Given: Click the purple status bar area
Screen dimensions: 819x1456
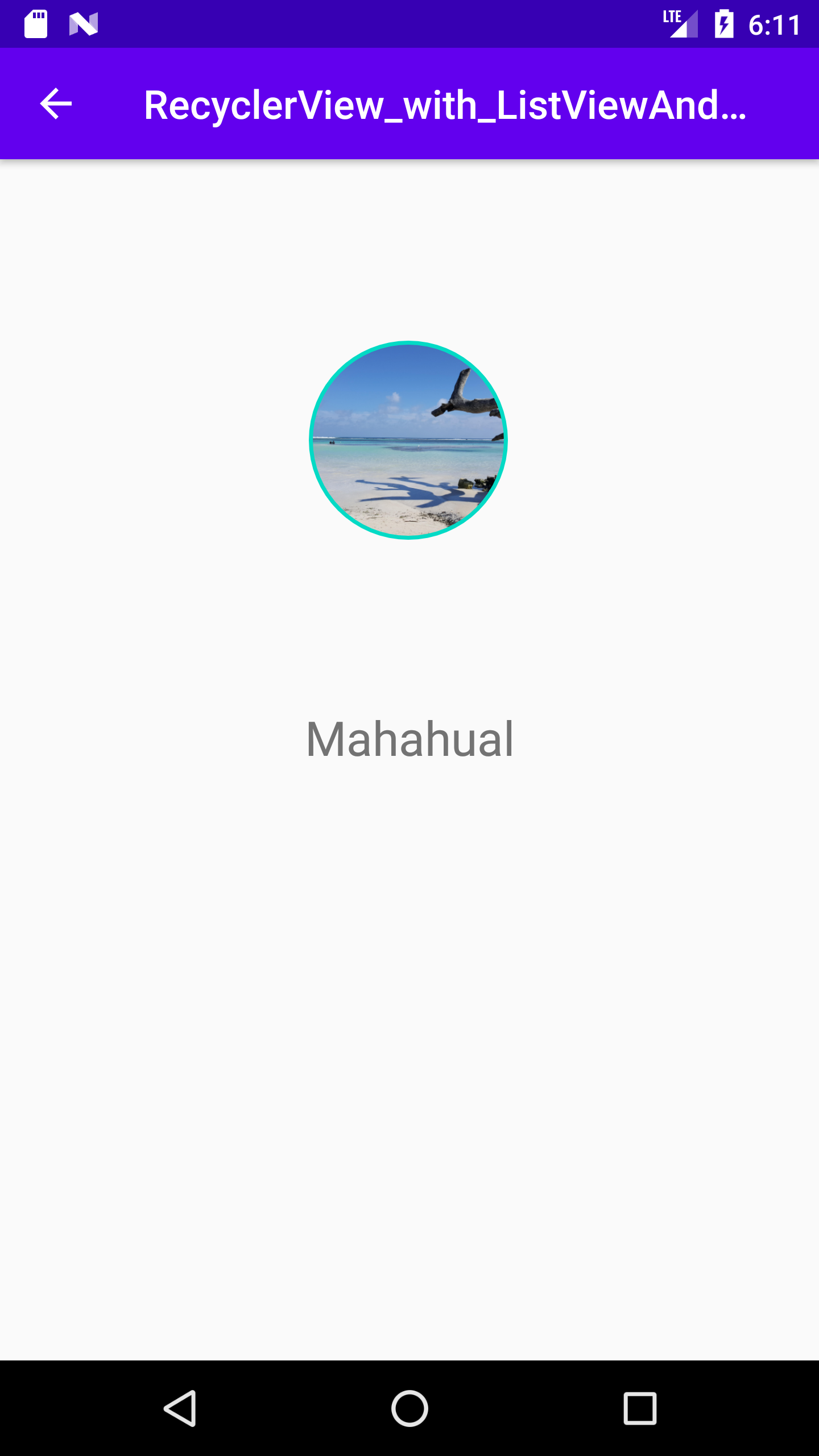Looking at the screenshot, I should pos(398,24).
